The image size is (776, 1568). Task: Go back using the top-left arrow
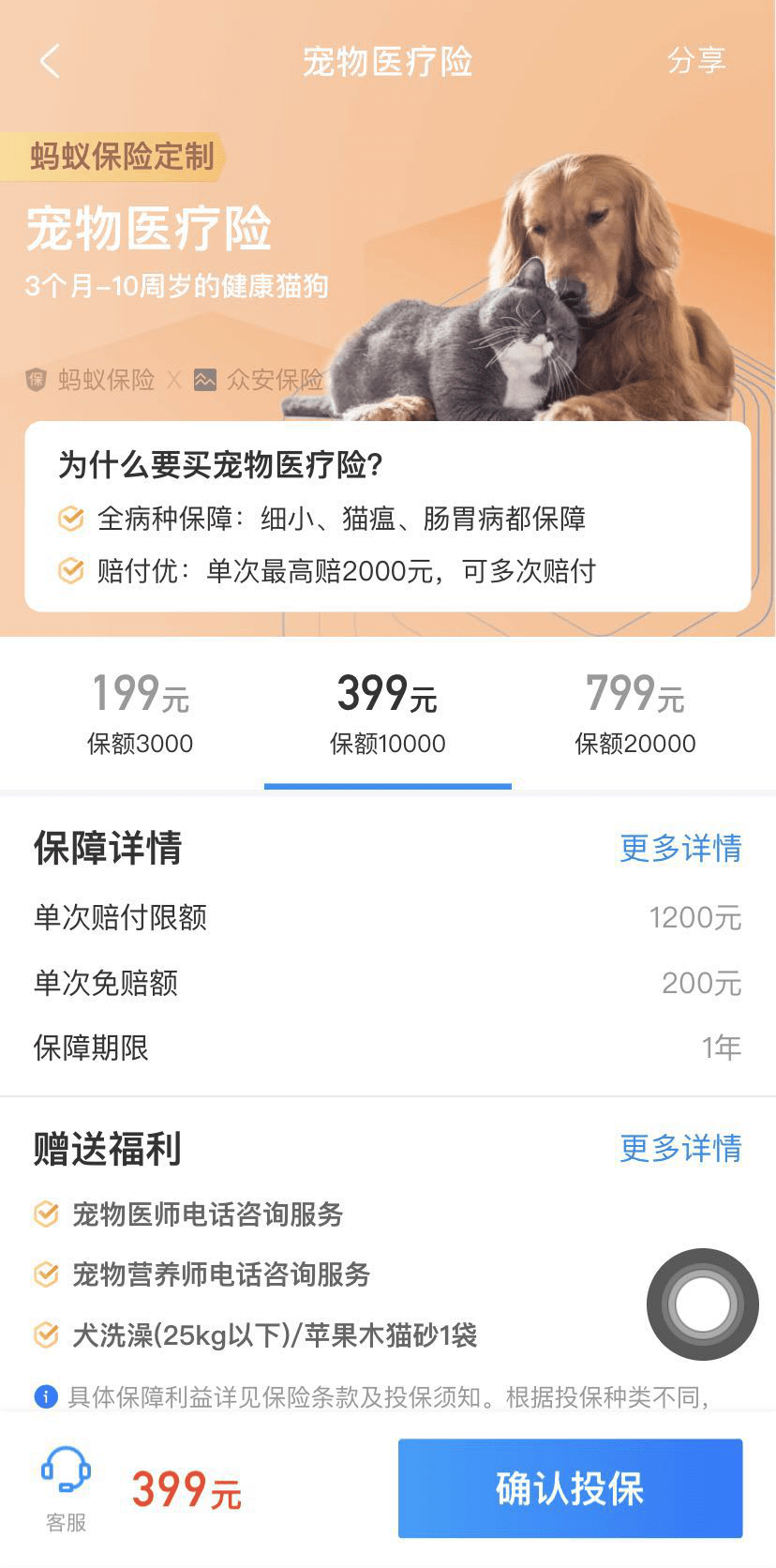50,62
